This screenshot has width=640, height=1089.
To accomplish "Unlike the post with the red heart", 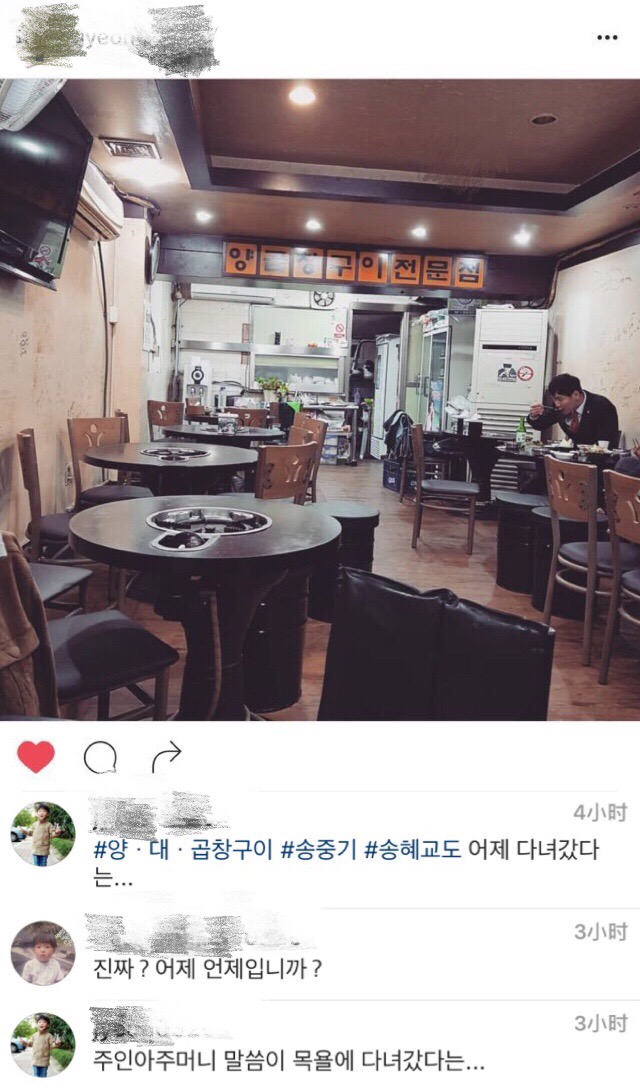I will (x=36, y=757).
